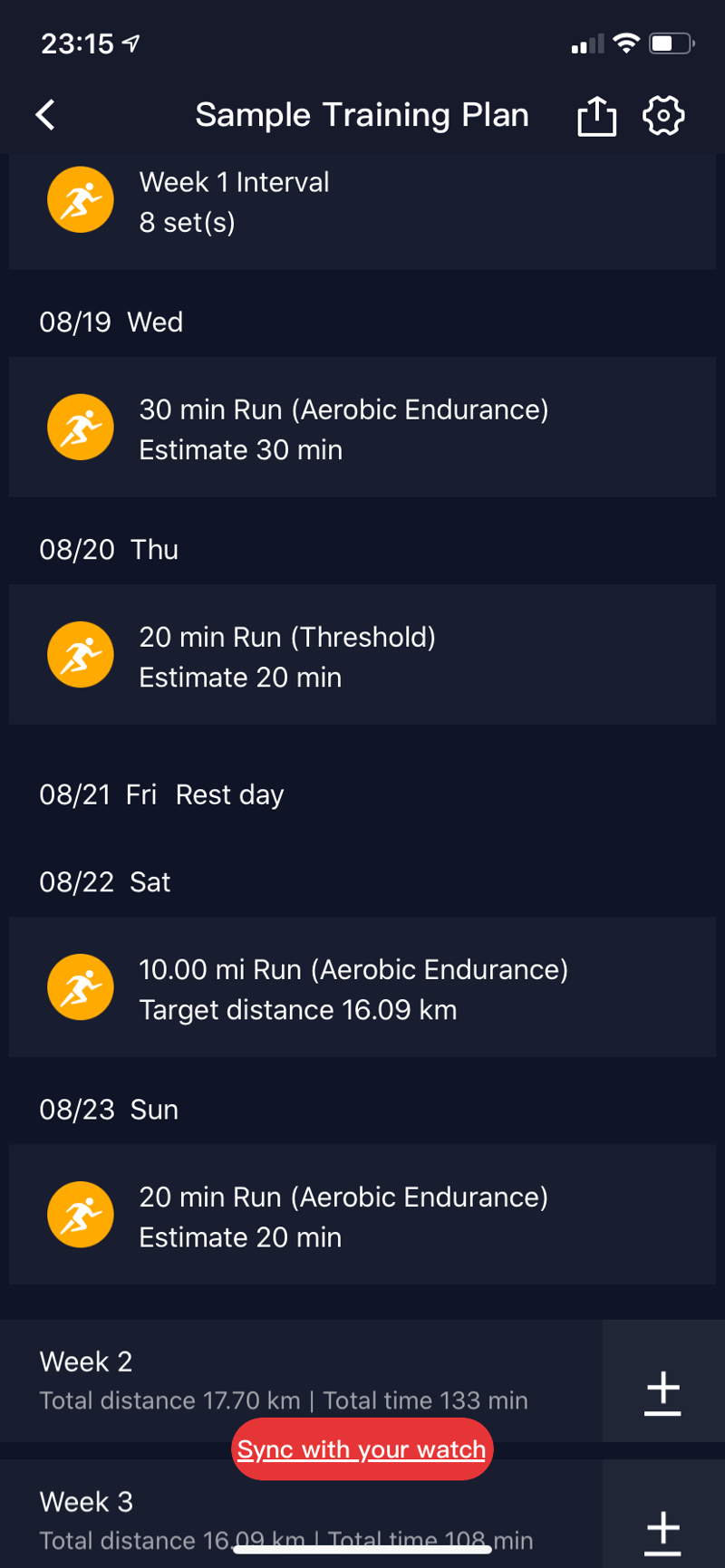Open Sunday's 20 min Aerobic Endurance run
The height and width of the screenshot is (1568, 725).
pyautogui.click(x=362, y=1215)
